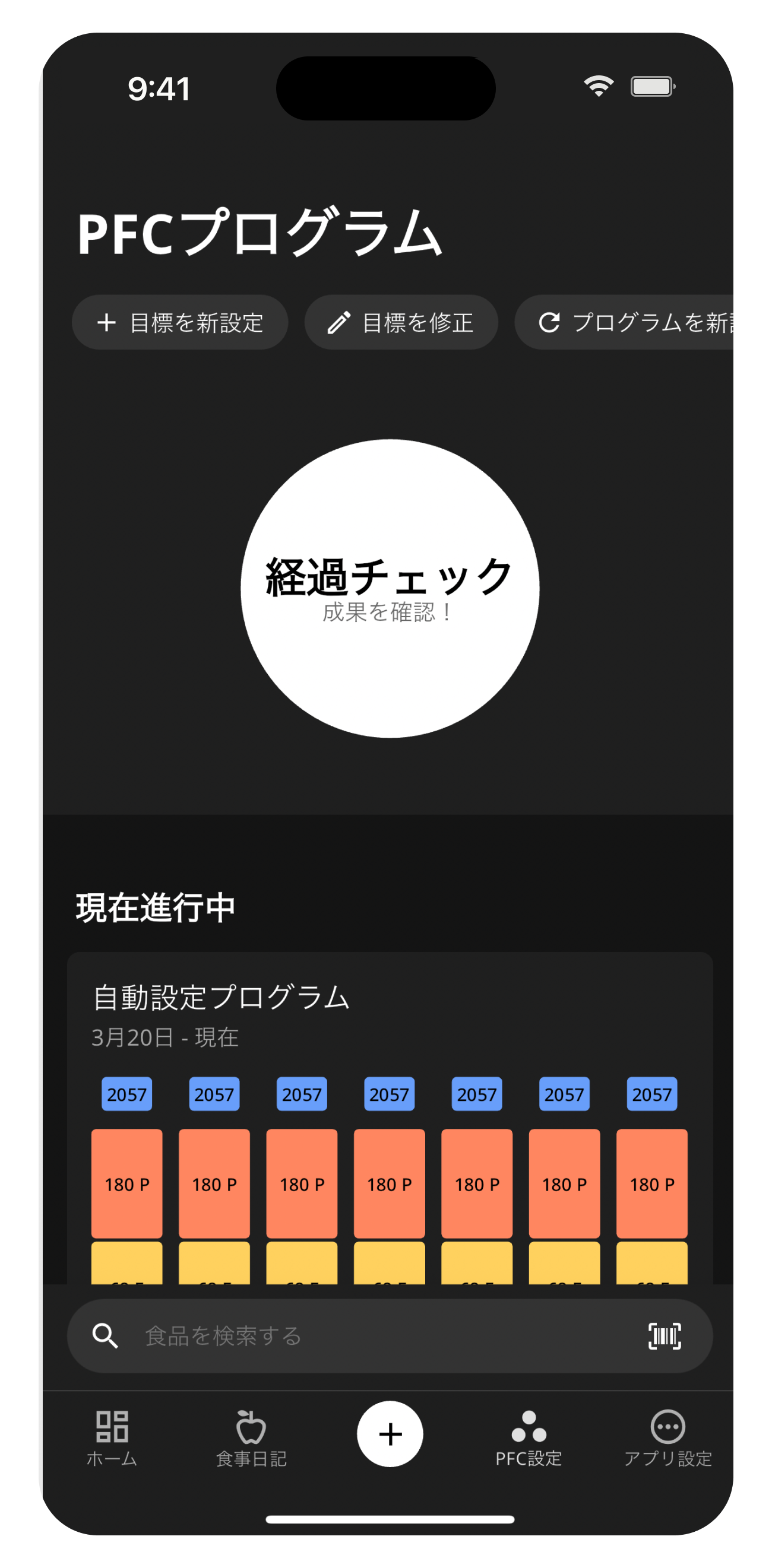Click the refresh icon on プログラムを新設定
The width and height of the screenshot is (772, 1568).
point(549,323)
